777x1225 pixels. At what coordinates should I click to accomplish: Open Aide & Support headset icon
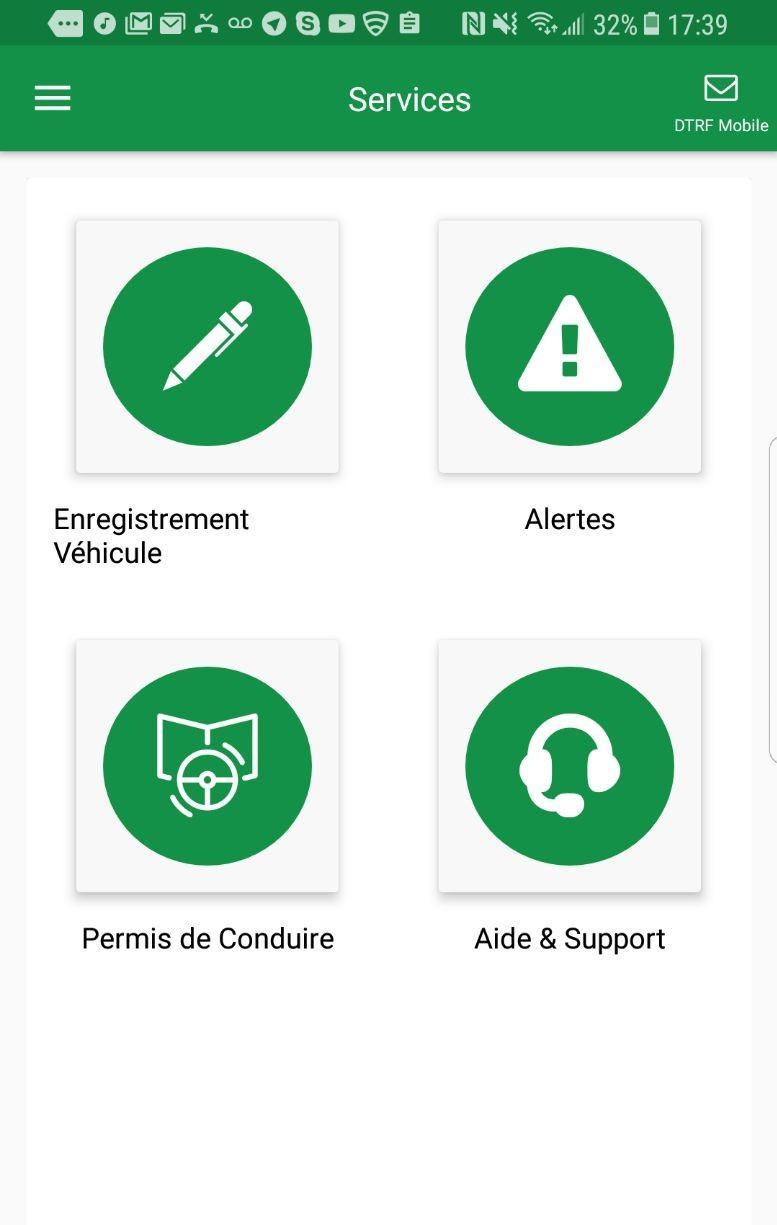click(569, 765)
